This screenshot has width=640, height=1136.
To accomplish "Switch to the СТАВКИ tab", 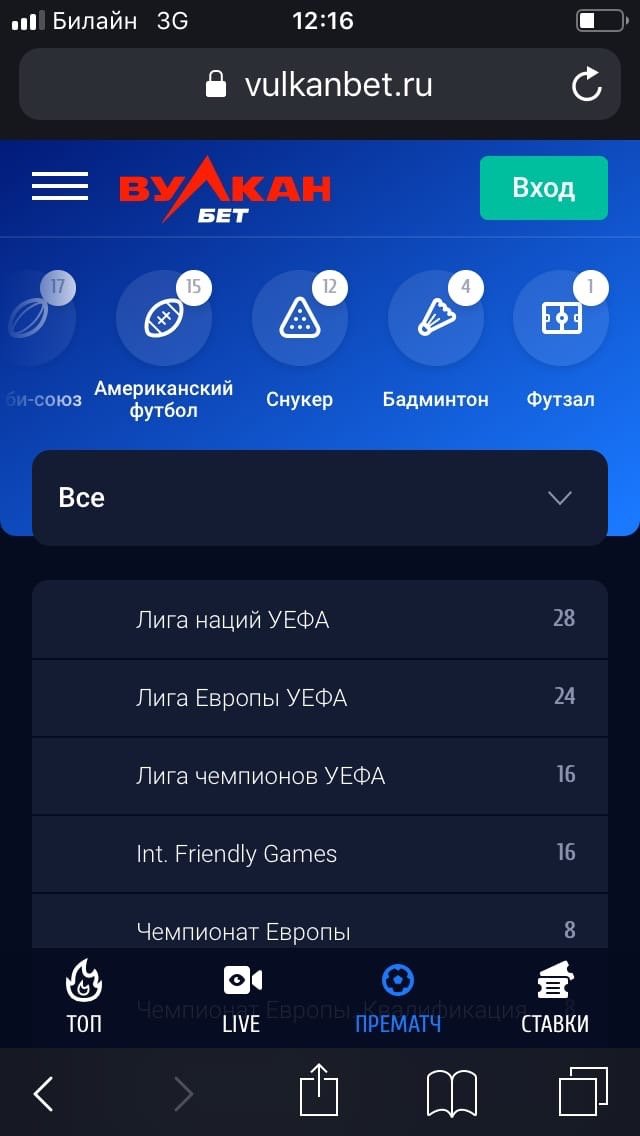I will coord(555,995).
